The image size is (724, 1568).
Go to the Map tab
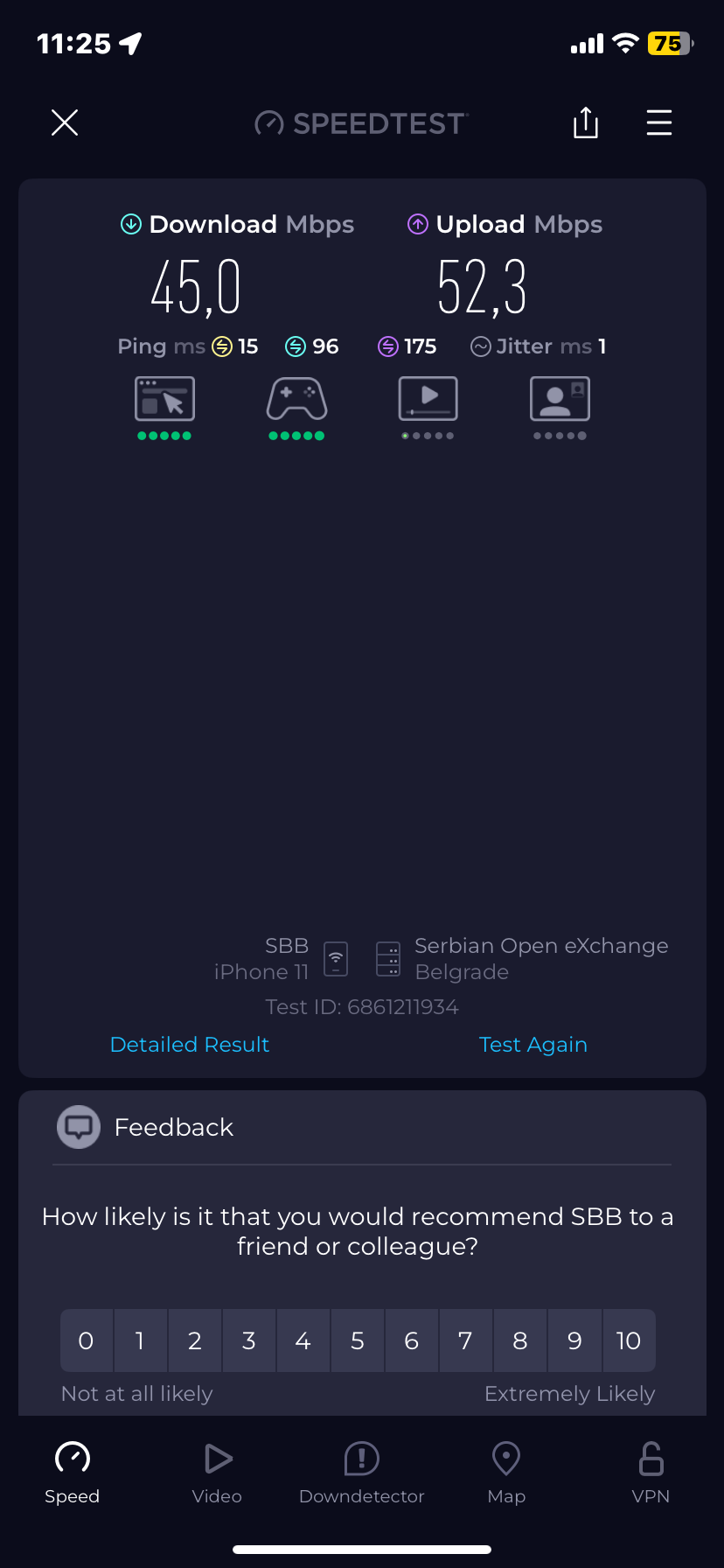pyautogui.click(x=506, y=1473)
